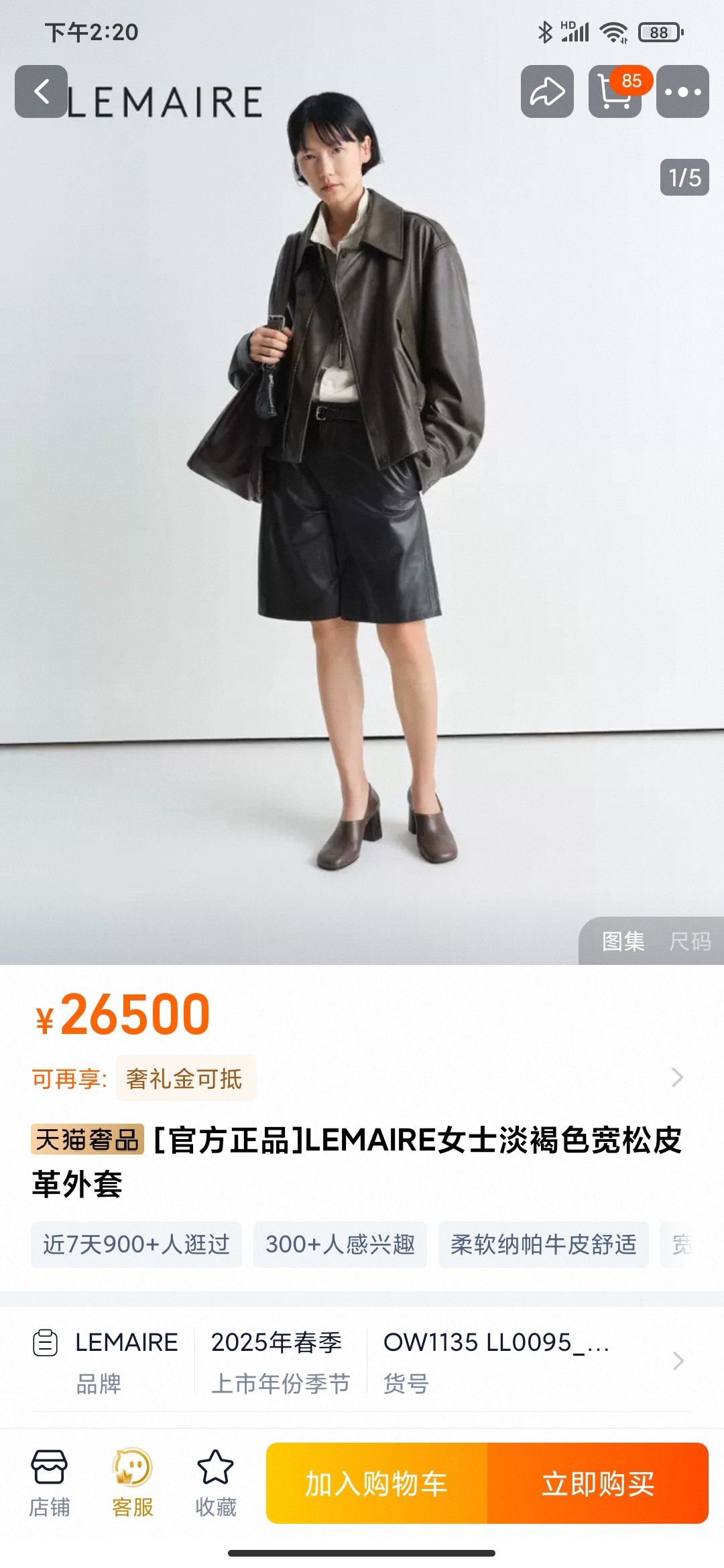Select the 图集 gallery tab
The height and width of the screenshot is (1568, 724).
623,941
